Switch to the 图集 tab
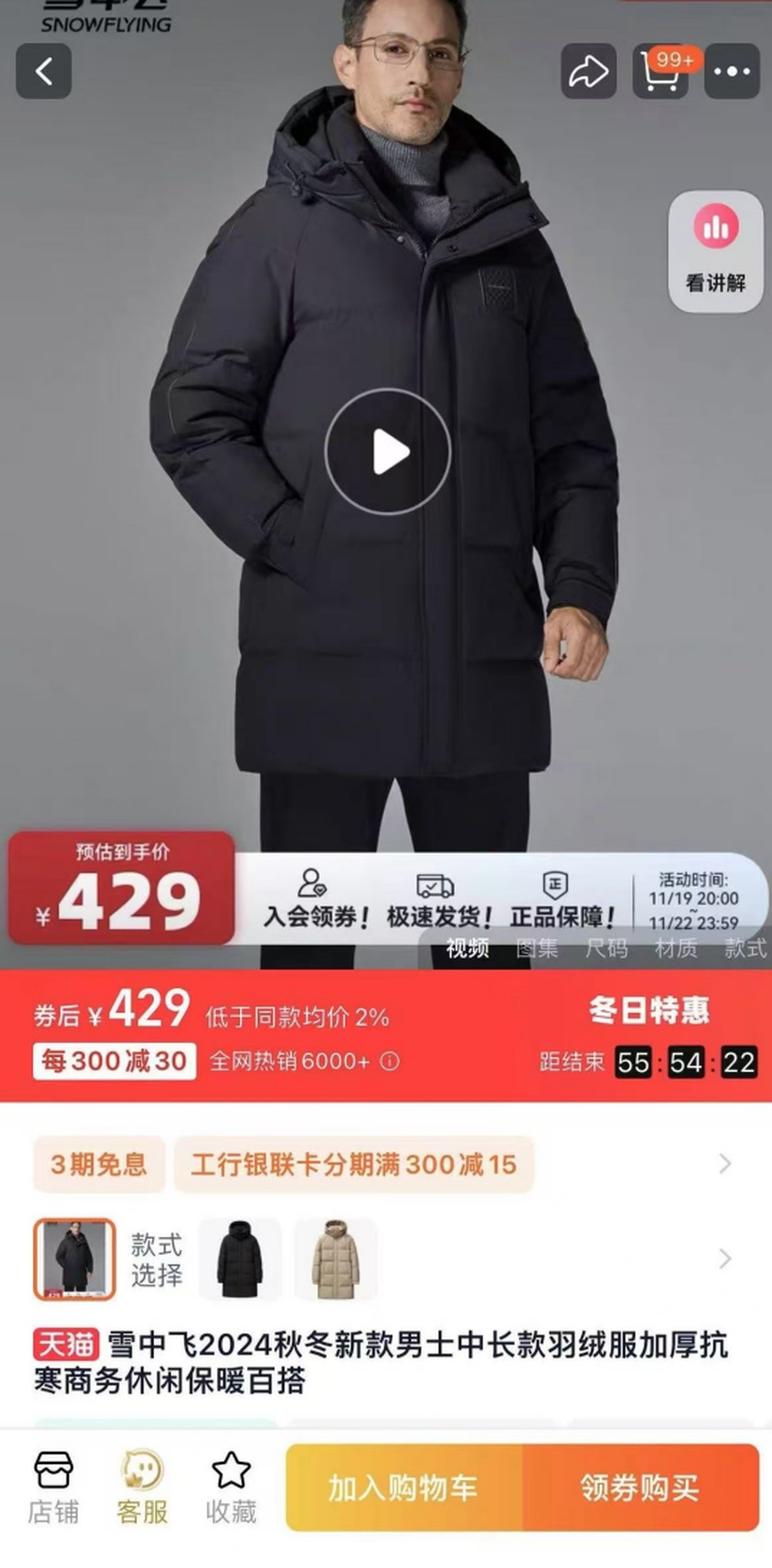This screenshot has height=1568, width=772. pyautogui.click(x=537, y=948)
